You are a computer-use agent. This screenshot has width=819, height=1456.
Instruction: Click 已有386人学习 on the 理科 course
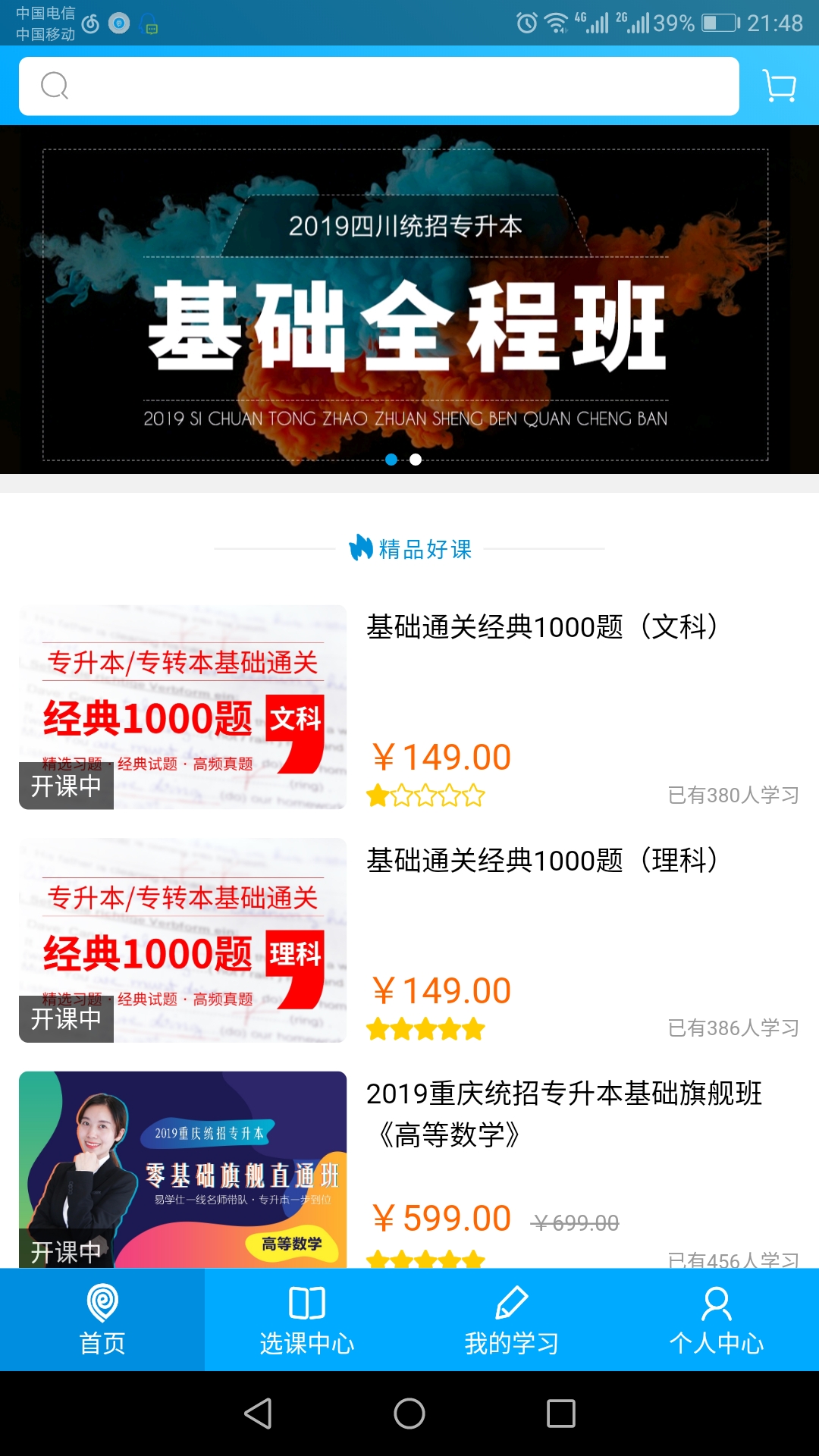733,1028
